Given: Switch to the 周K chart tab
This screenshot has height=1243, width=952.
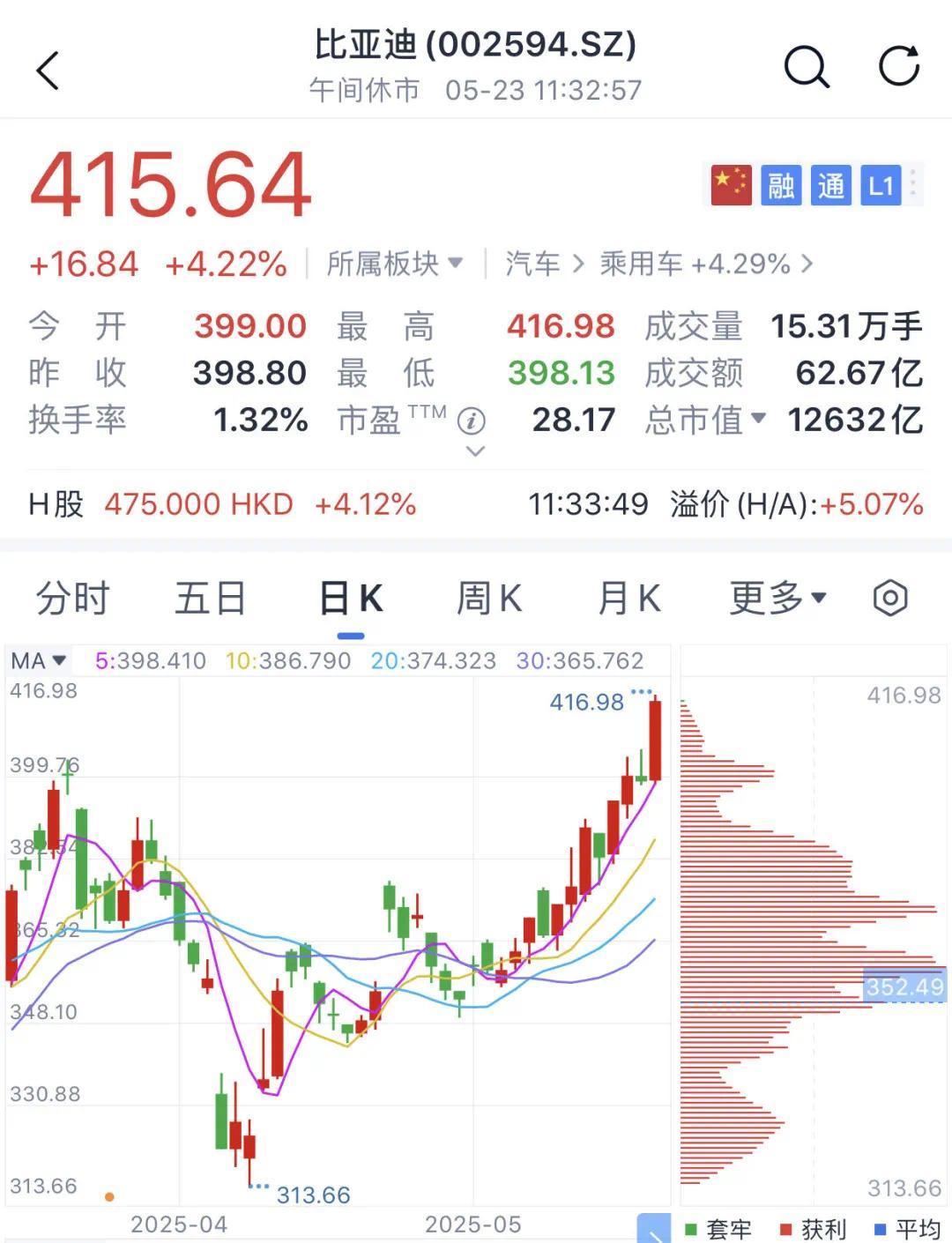Looking at the screenshot, I should 488,599.
